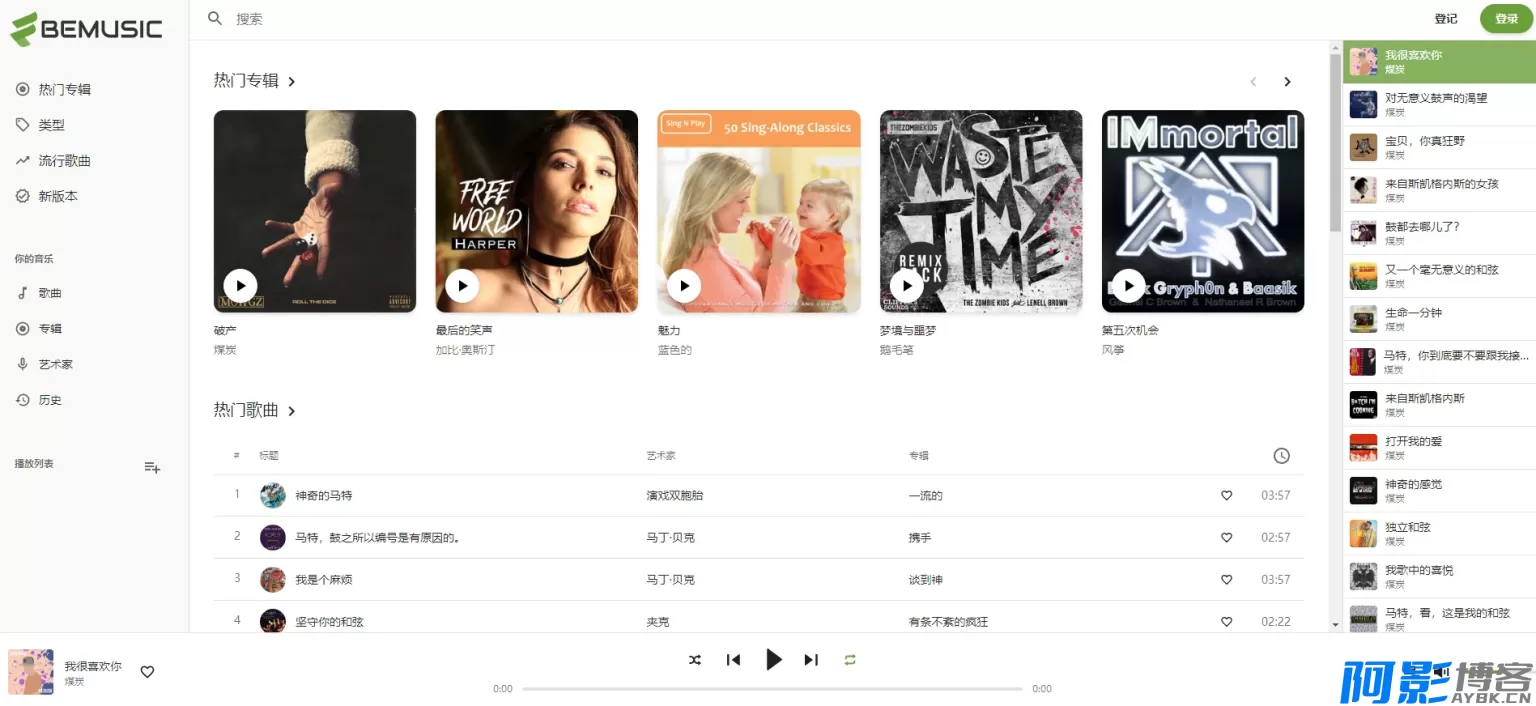Open the 最后的笑声 album card
The image size is (1536, 706).
coord(536,211)
